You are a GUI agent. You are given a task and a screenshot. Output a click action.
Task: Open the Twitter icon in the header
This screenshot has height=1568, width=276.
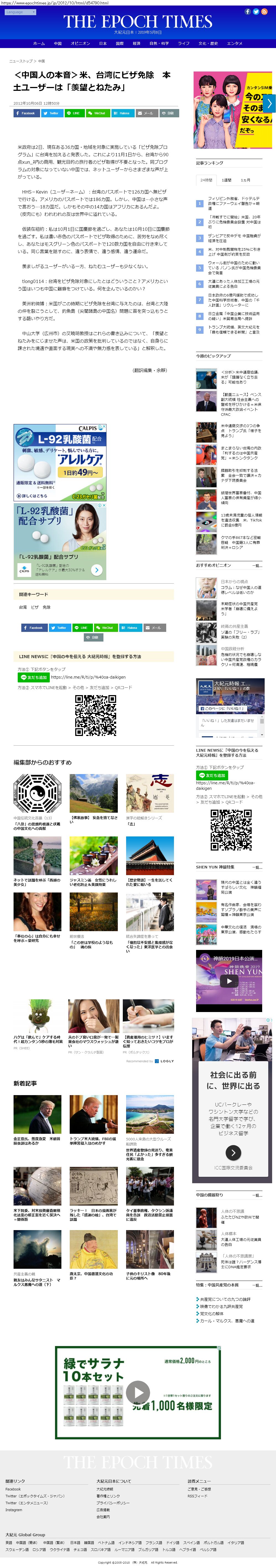255,12
